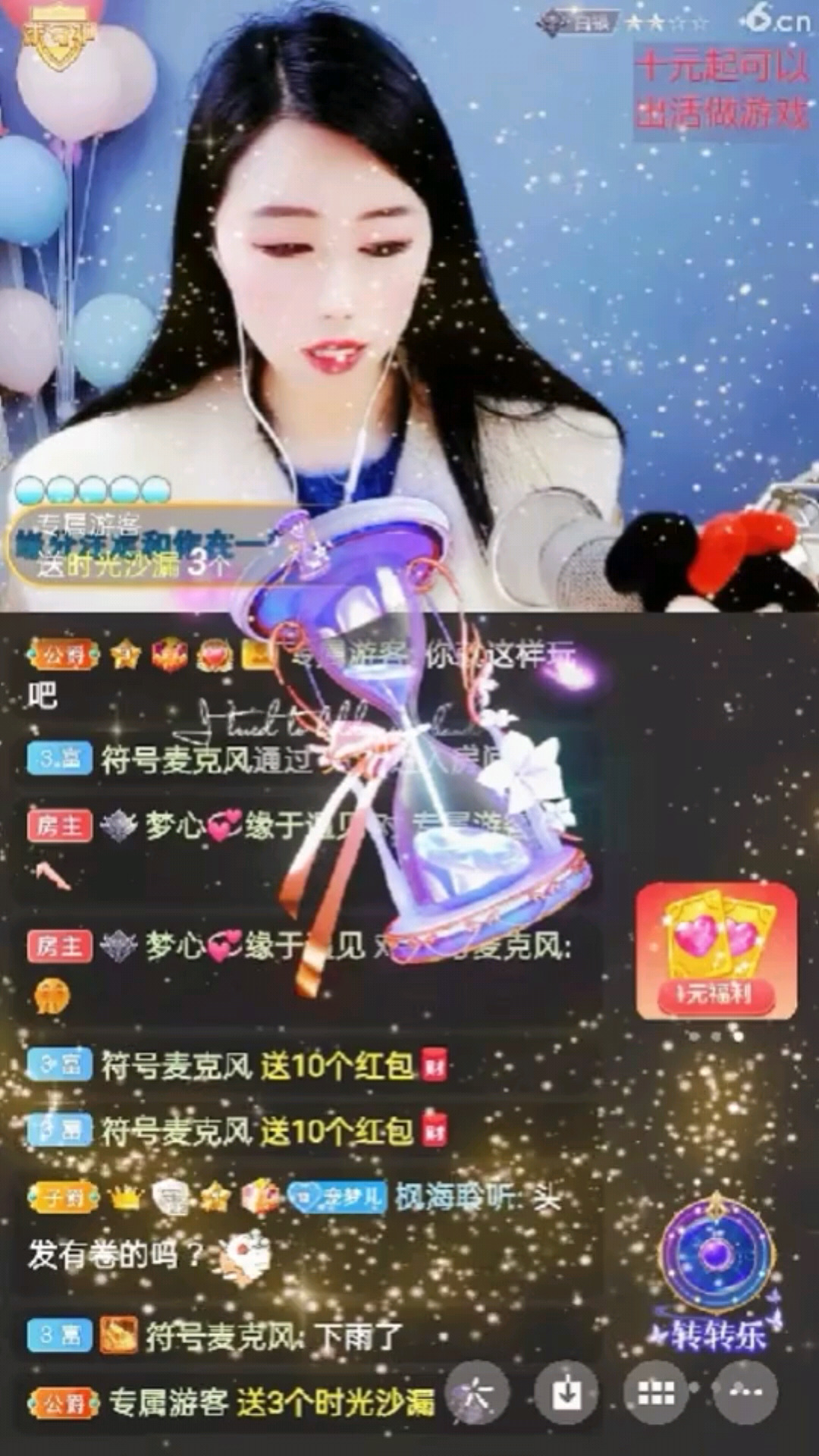Open the 1元福利 card banner
This screenshot has height=1456, width=819.
(716, 951)
